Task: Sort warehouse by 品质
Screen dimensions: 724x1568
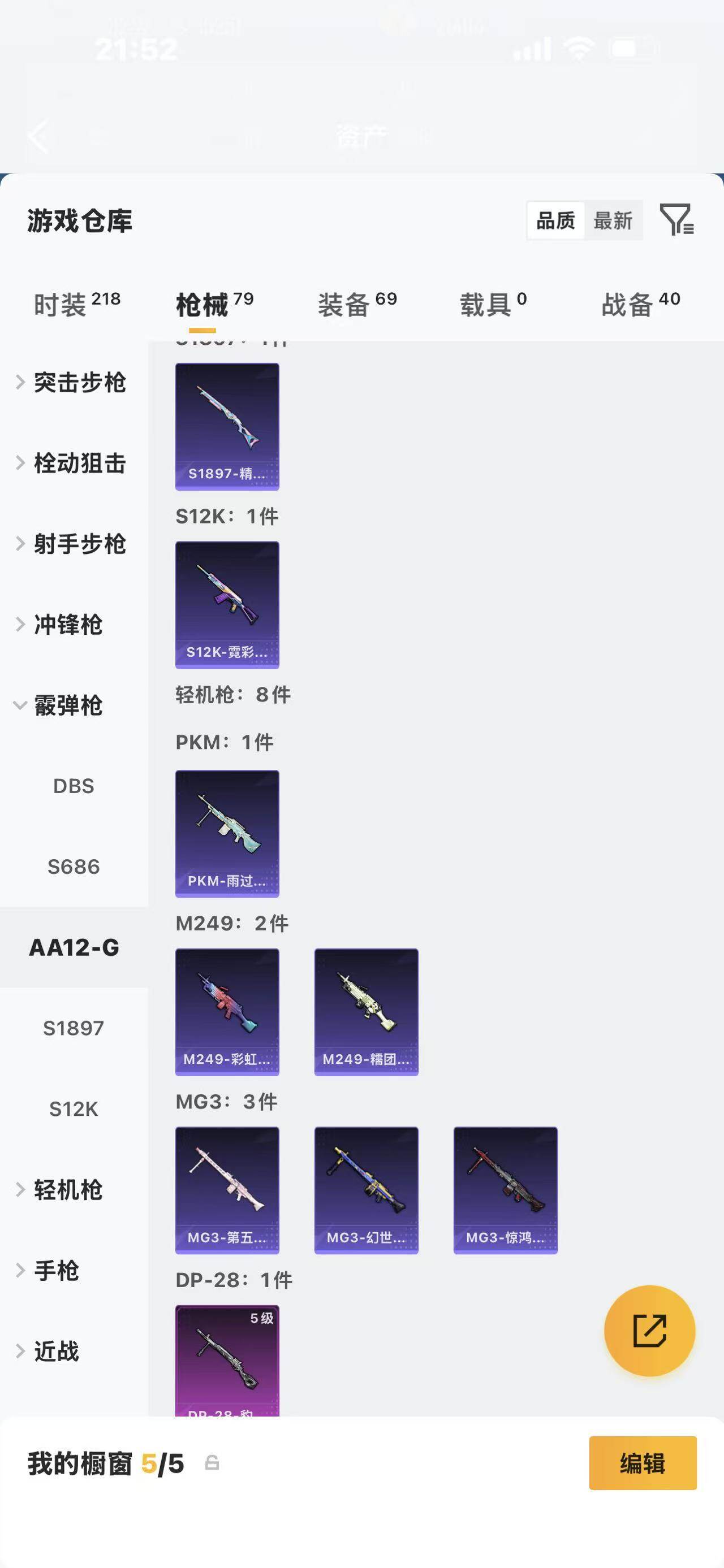Action: (x=555, y=220)
